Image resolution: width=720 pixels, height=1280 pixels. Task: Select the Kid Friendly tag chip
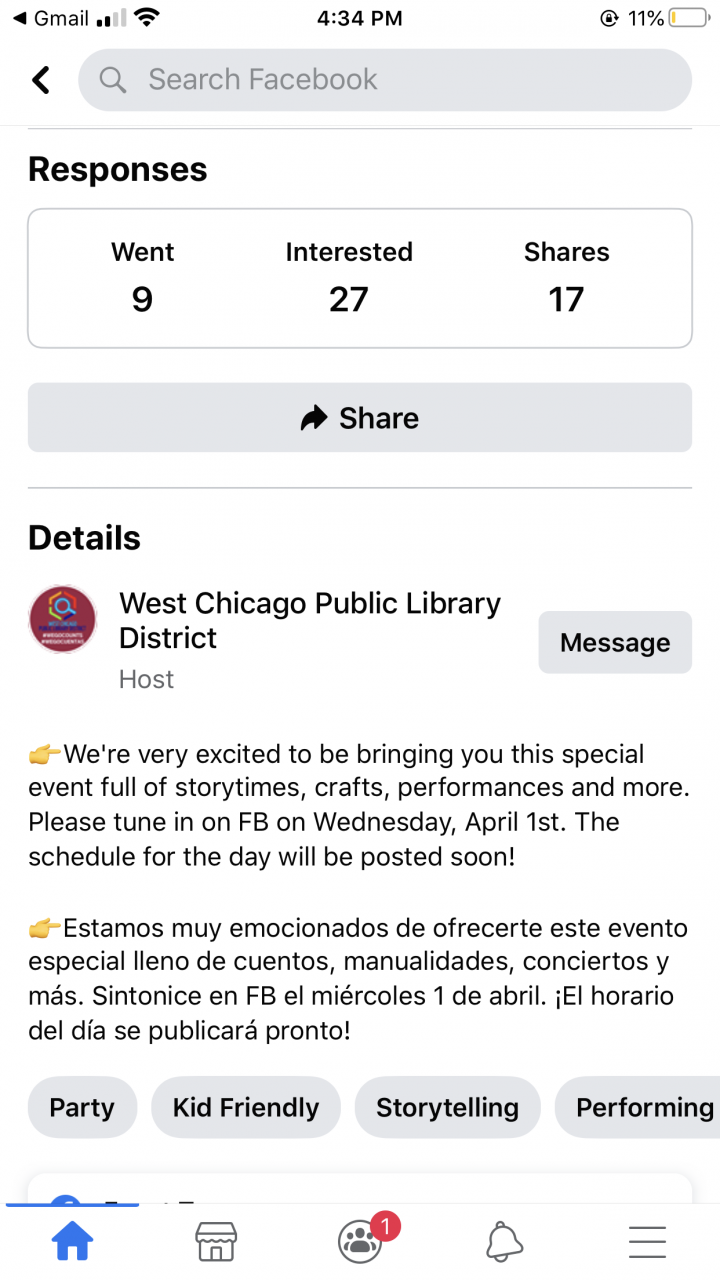pos(246,1107)
